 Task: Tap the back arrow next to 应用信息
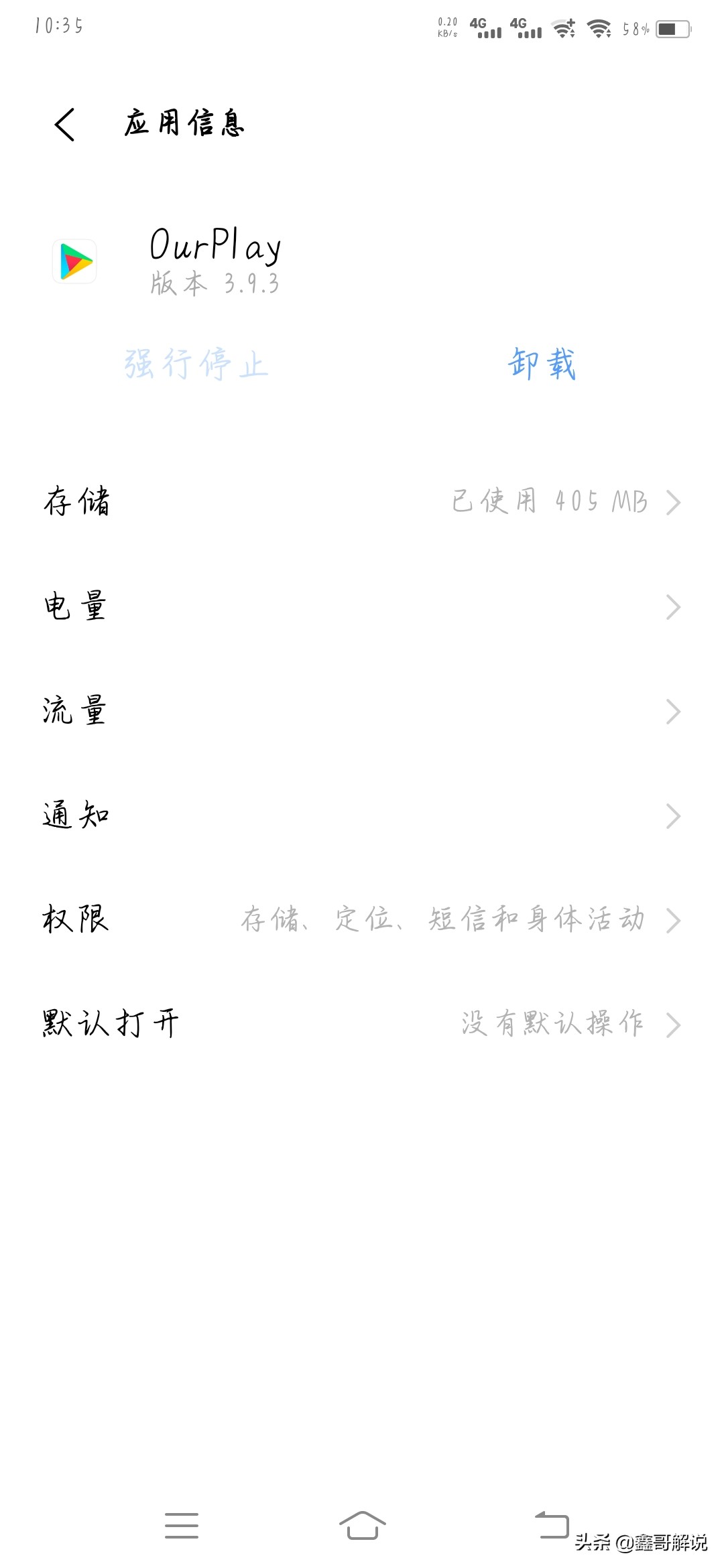[66, 125]
